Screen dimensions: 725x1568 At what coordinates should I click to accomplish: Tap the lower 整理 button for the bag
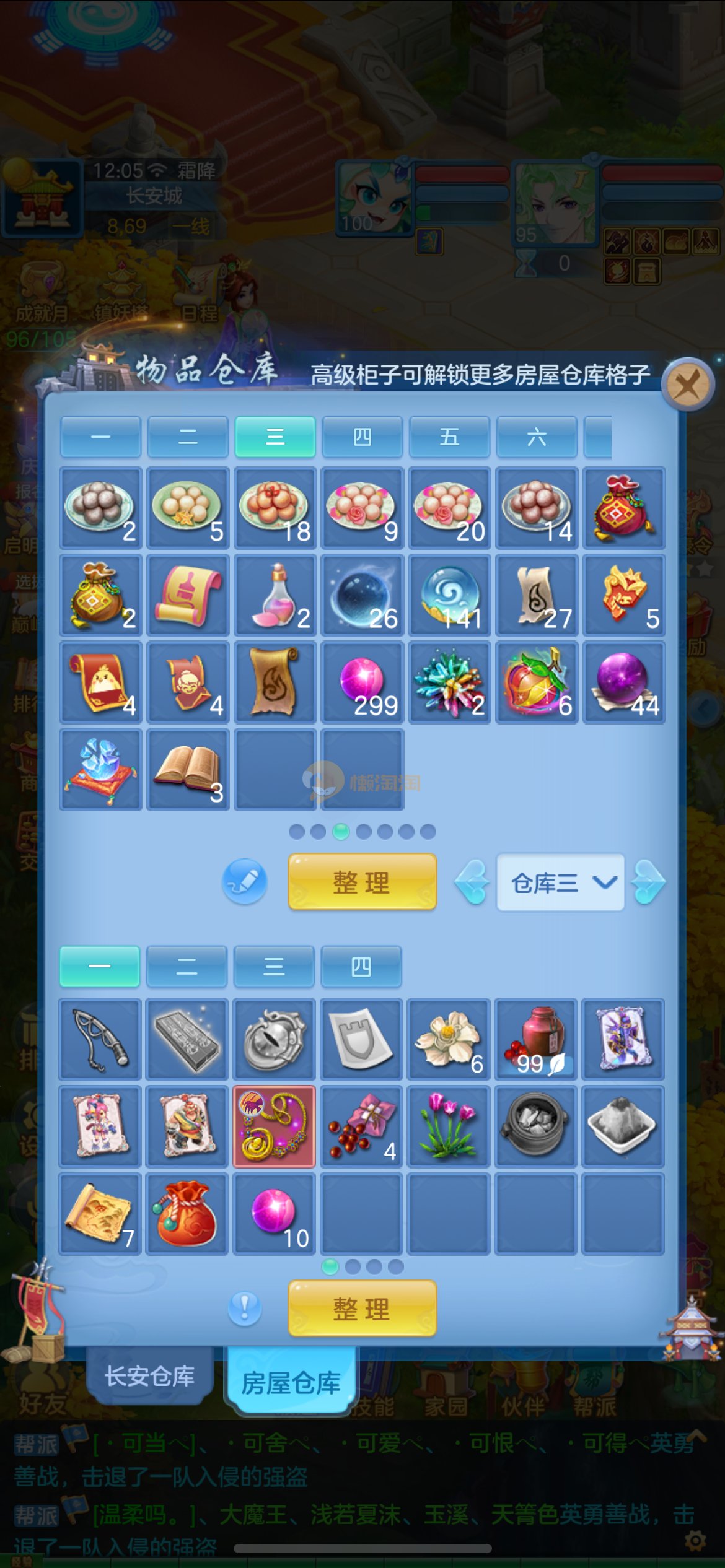click(x=362, y=1308)
